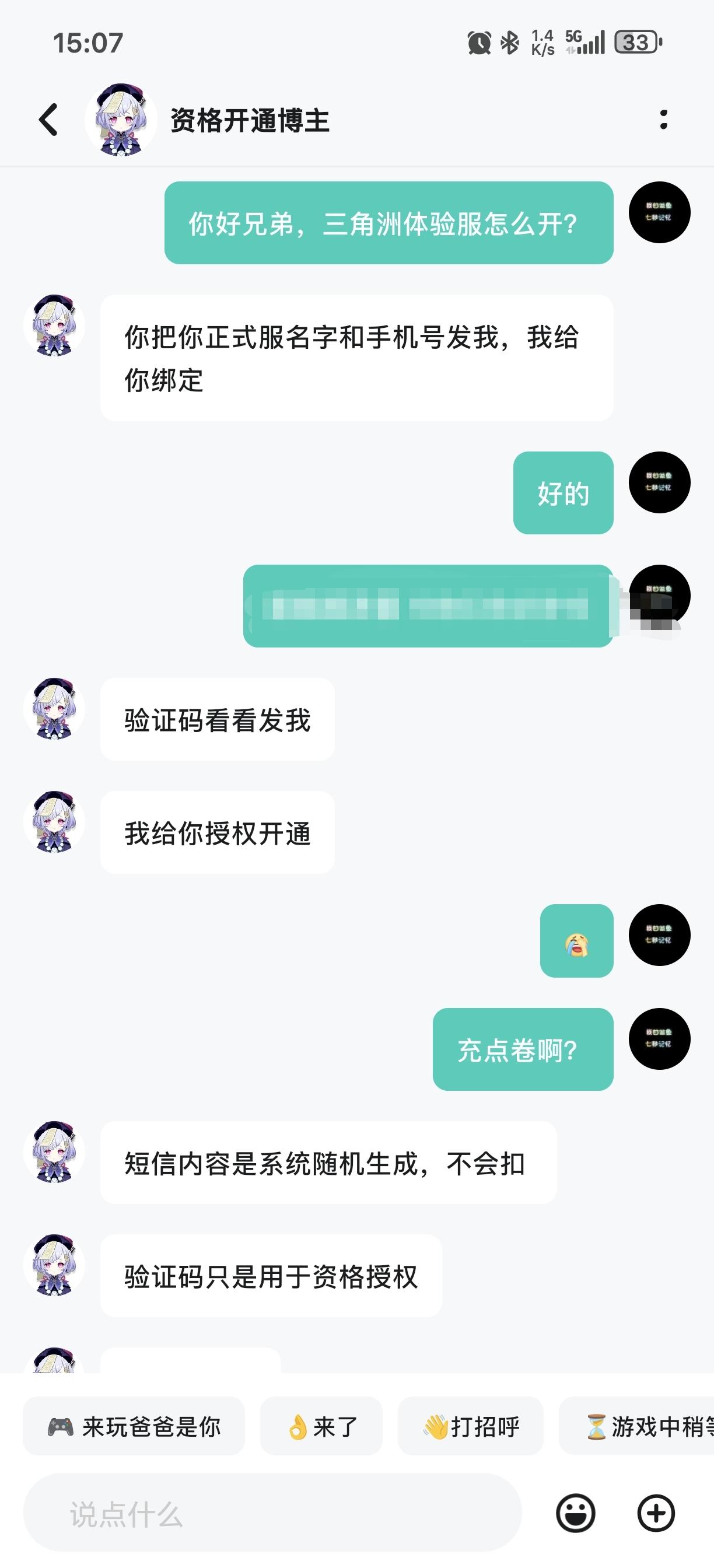Tap the 充点卷啊 message bubble
Viewport: 714px width, 1568px height.
pyautogui.click(x=523, y=1050)
